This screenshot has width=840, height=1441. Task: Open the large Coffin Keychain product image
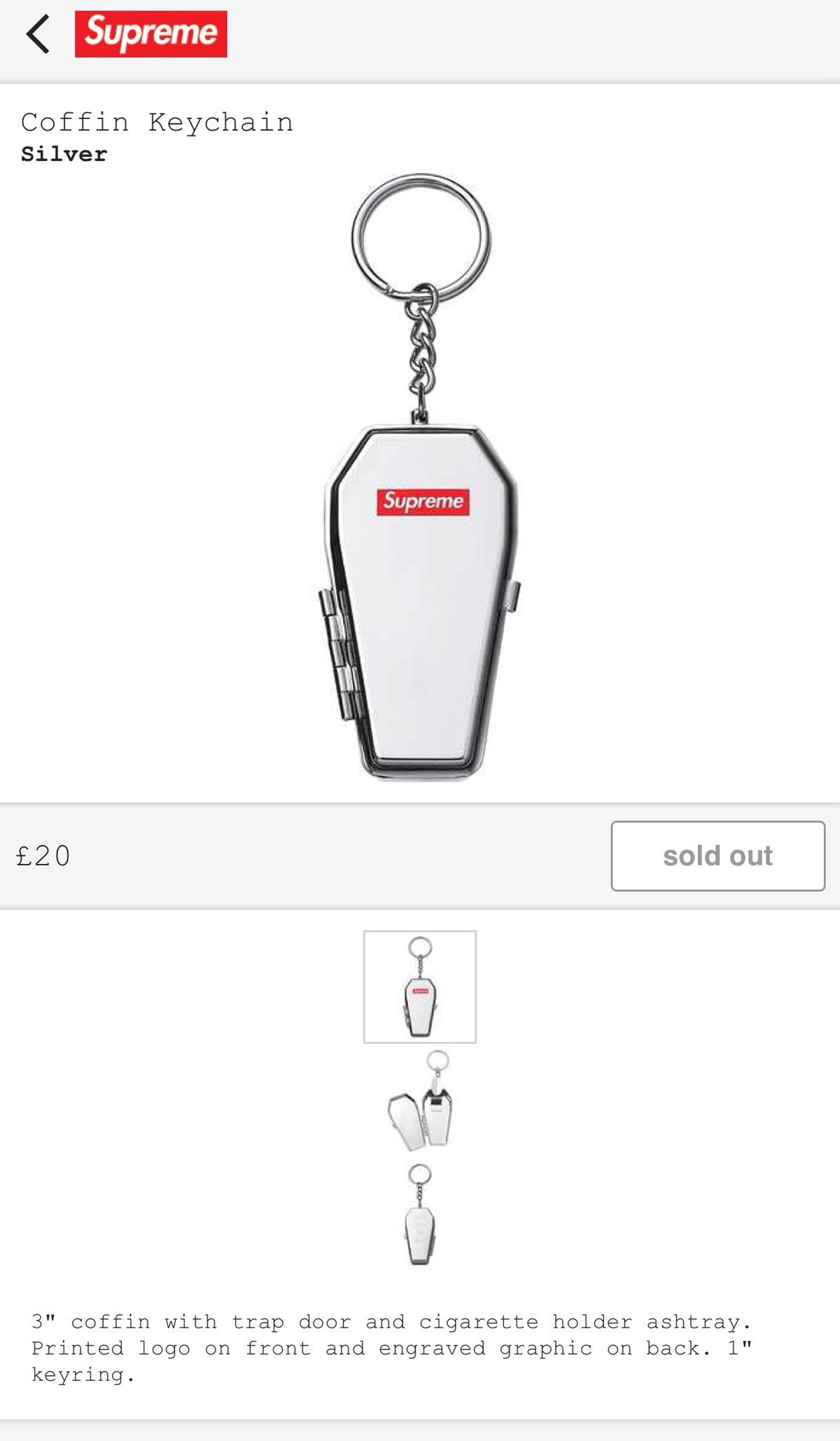tap(420, 477)
